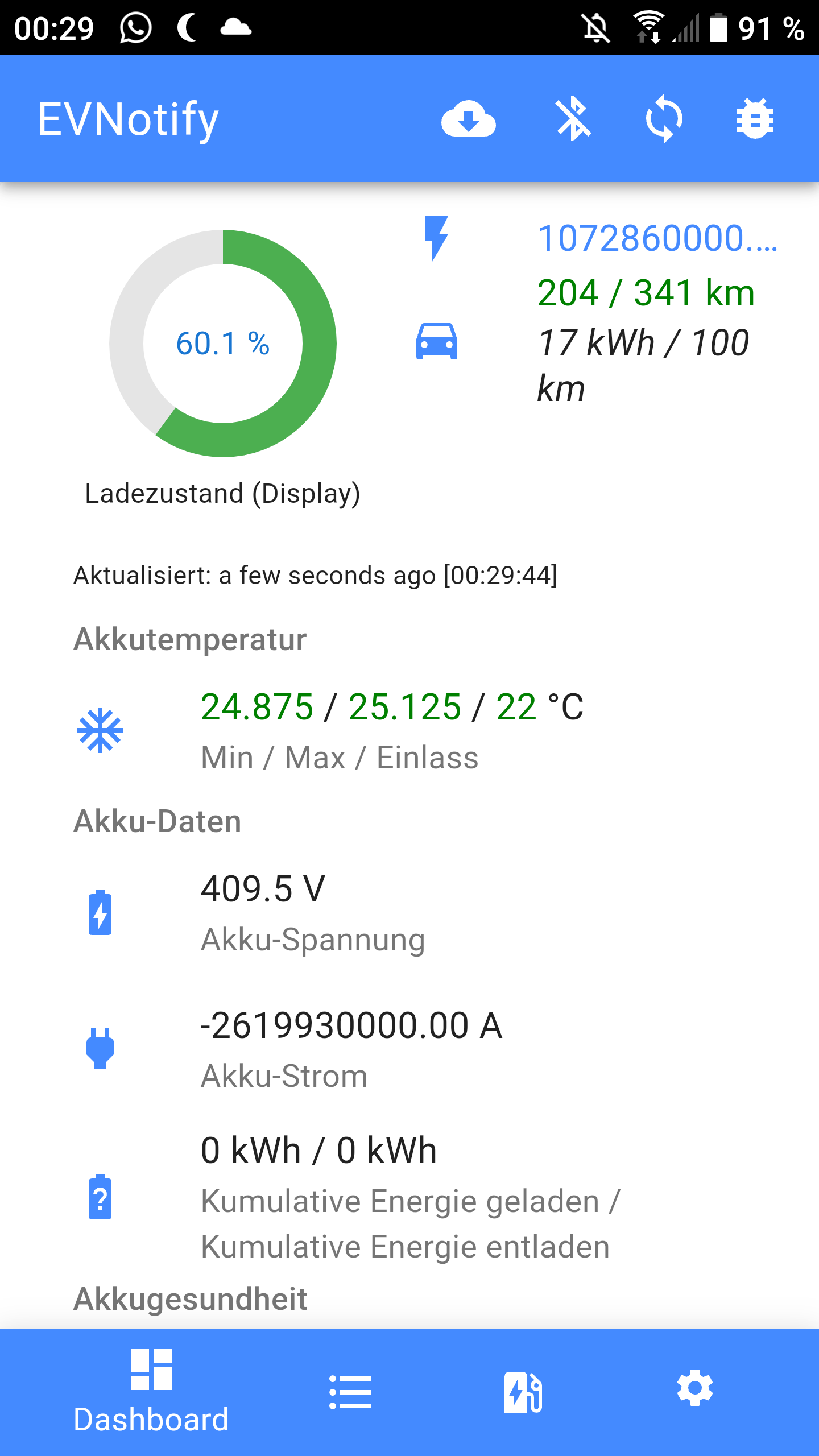Switch to the Dashboard tab
819x1456 pixels.
tap(151, 1391)
